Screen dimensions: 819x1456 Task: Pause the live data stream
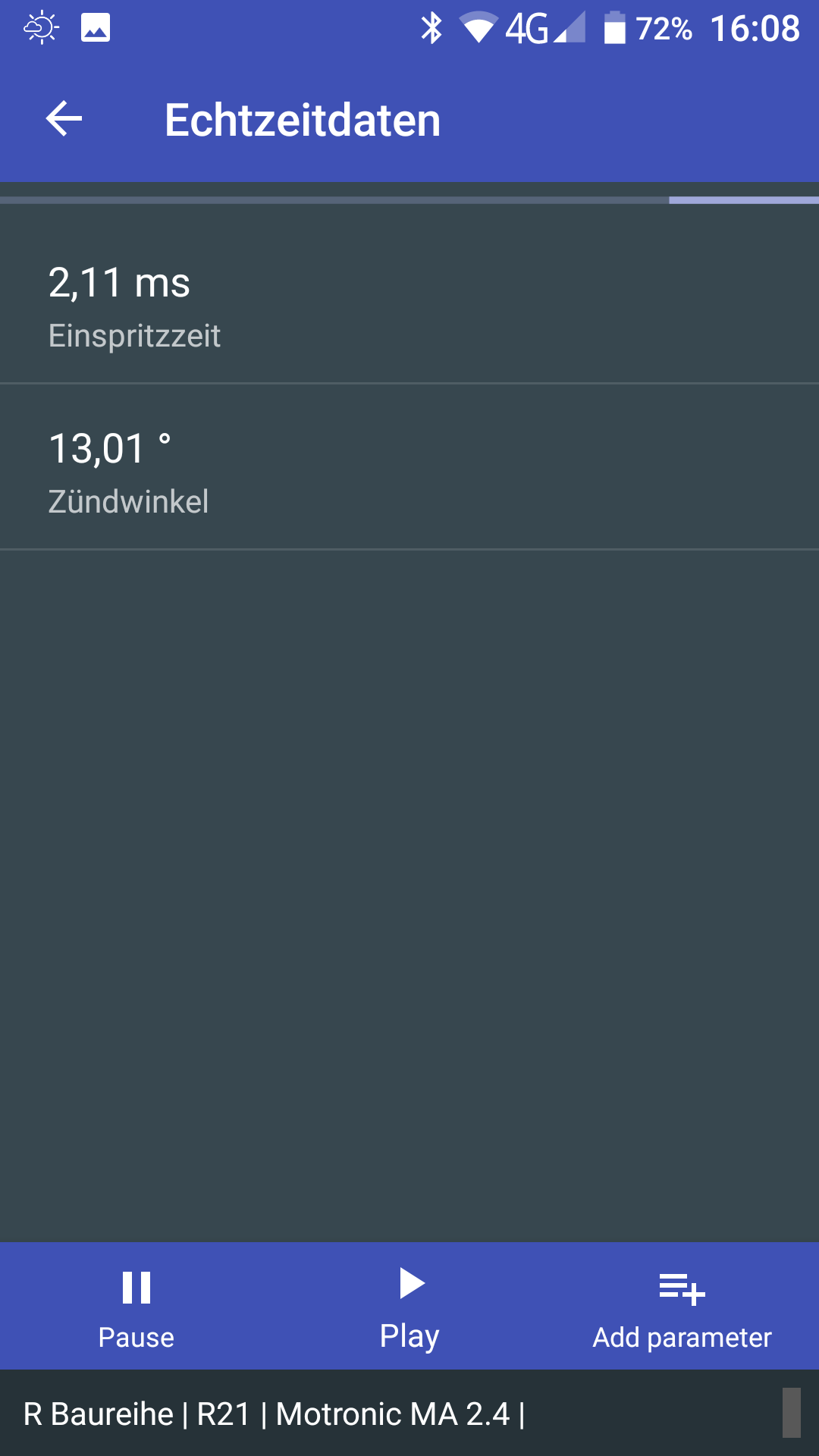click(x=136, y=1307)
